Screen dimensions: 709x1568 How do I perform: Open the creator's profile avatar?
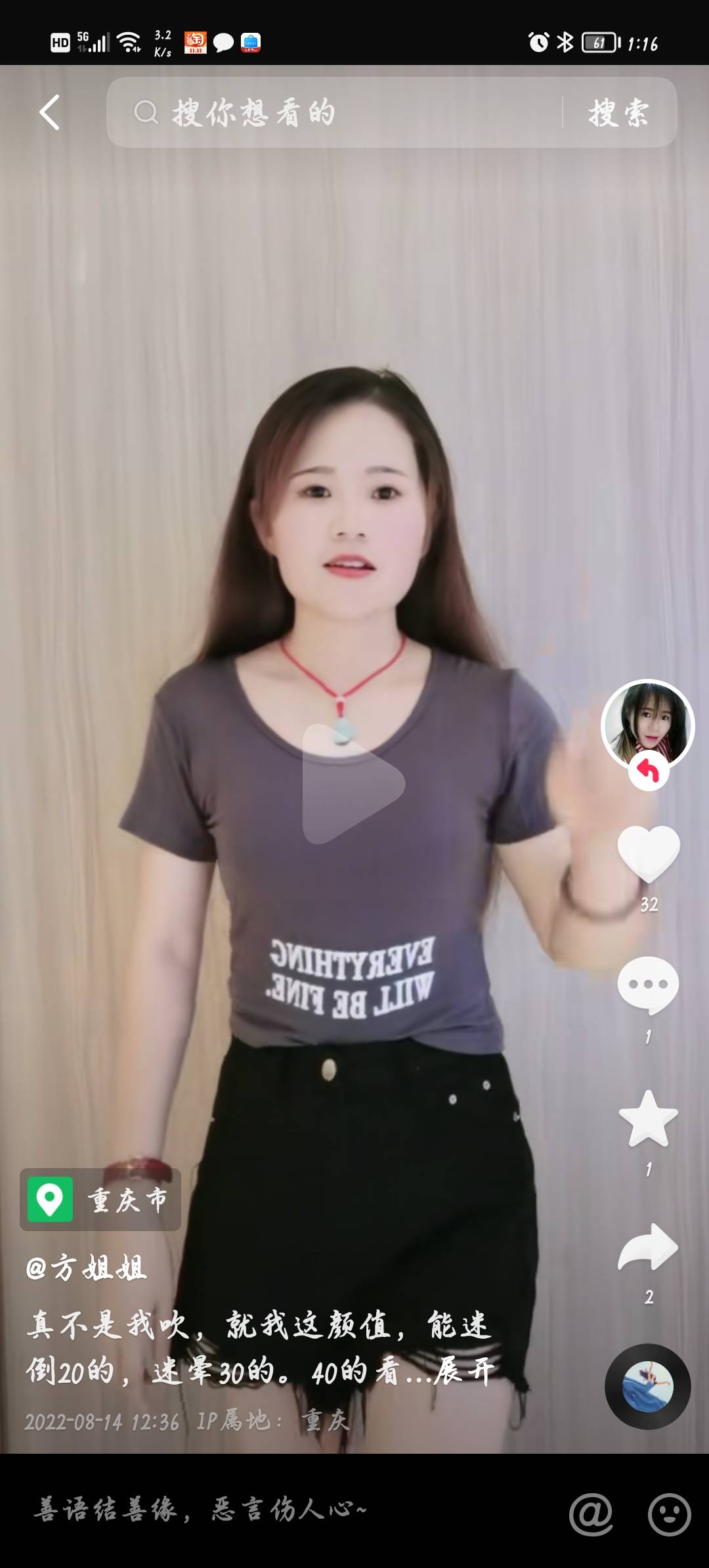pyautogui.click(x=648, y=725)
